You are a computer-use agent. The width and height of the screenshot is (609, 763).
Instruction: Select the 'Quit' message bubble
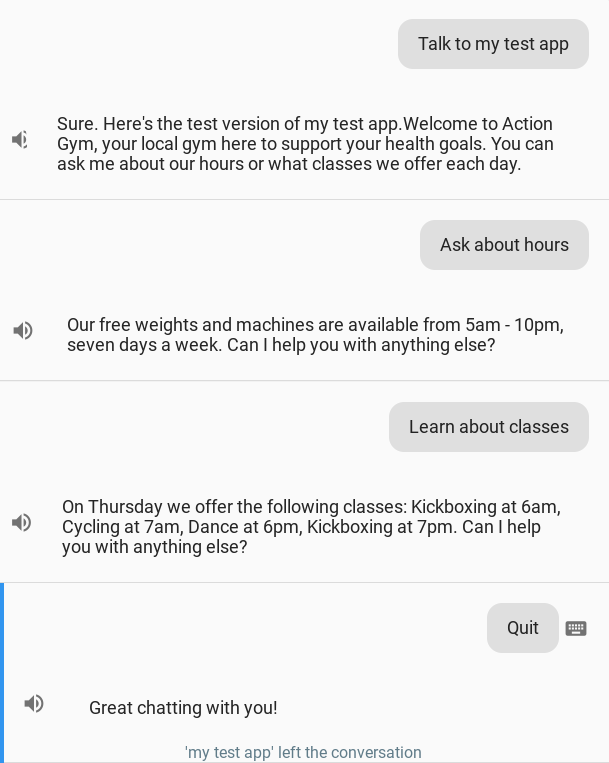pyautogui.click(x=522, y=628)
